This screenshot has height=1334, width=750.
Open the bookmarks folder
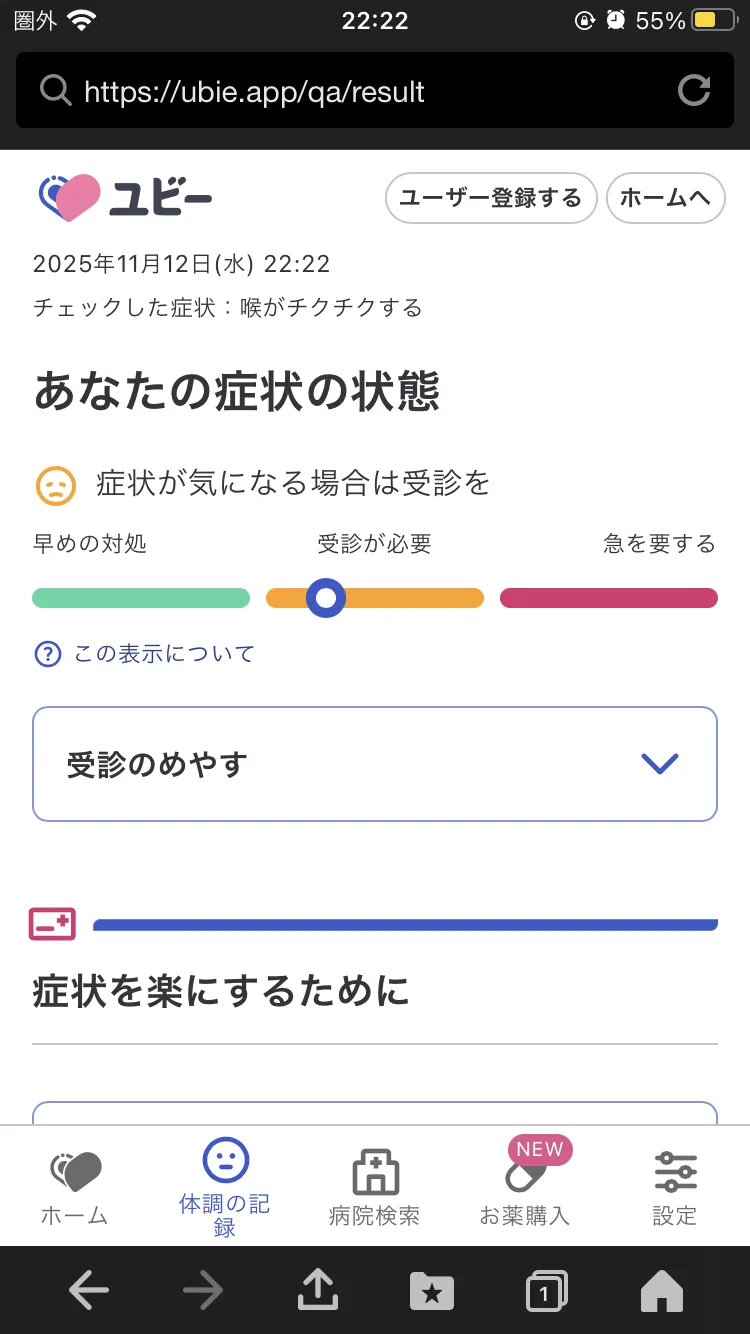click(x=432, y=1291)
